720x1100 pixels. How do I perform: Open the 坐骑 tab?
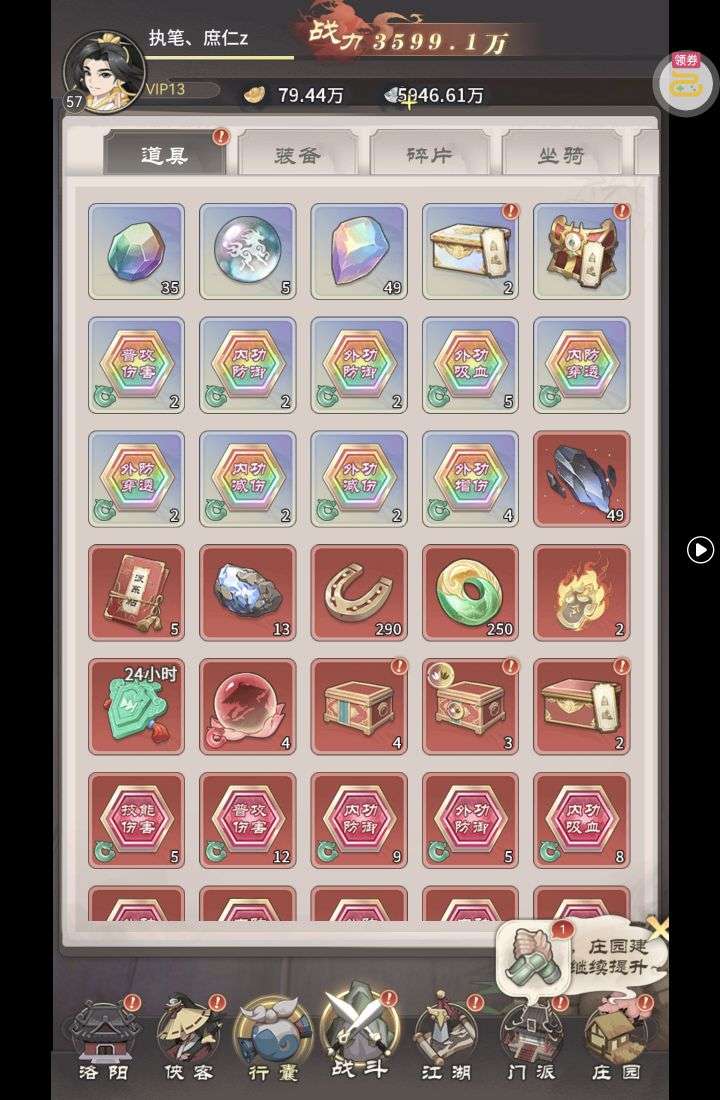pos(561,155)
